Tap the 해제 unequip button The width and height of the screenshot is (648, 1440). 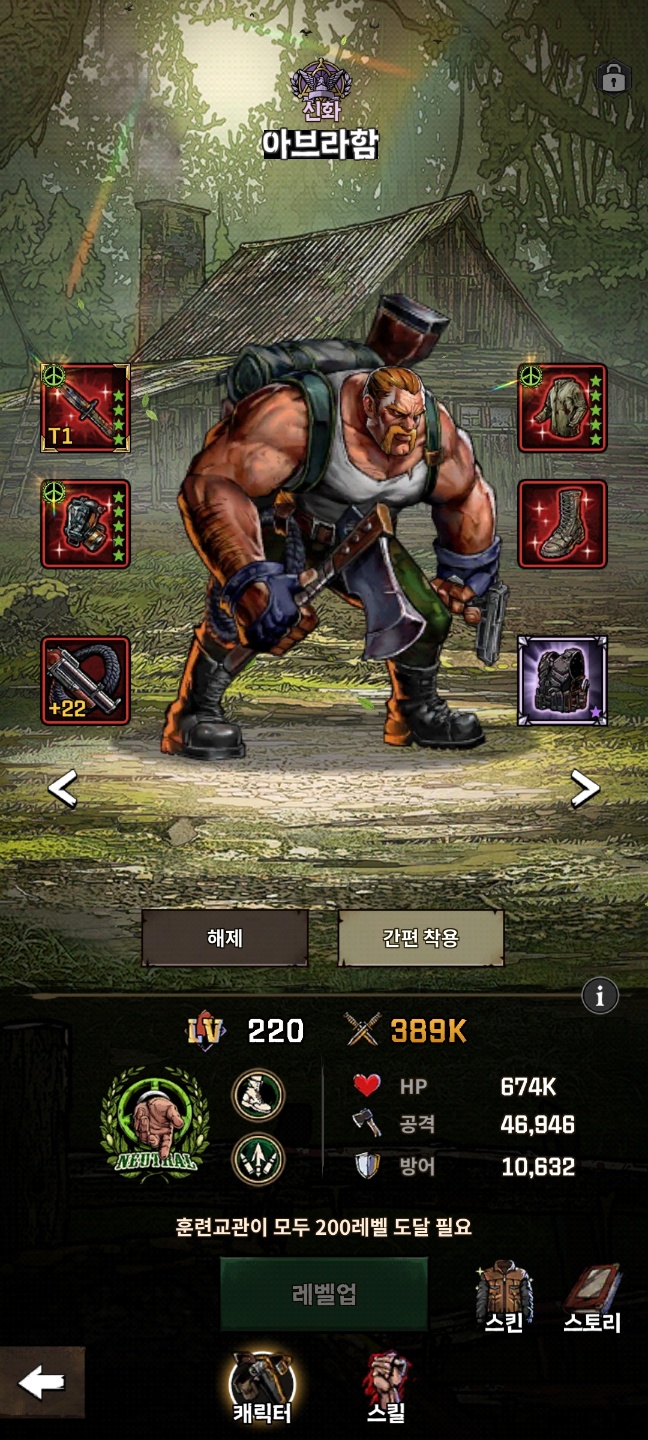tap(225, 938)
